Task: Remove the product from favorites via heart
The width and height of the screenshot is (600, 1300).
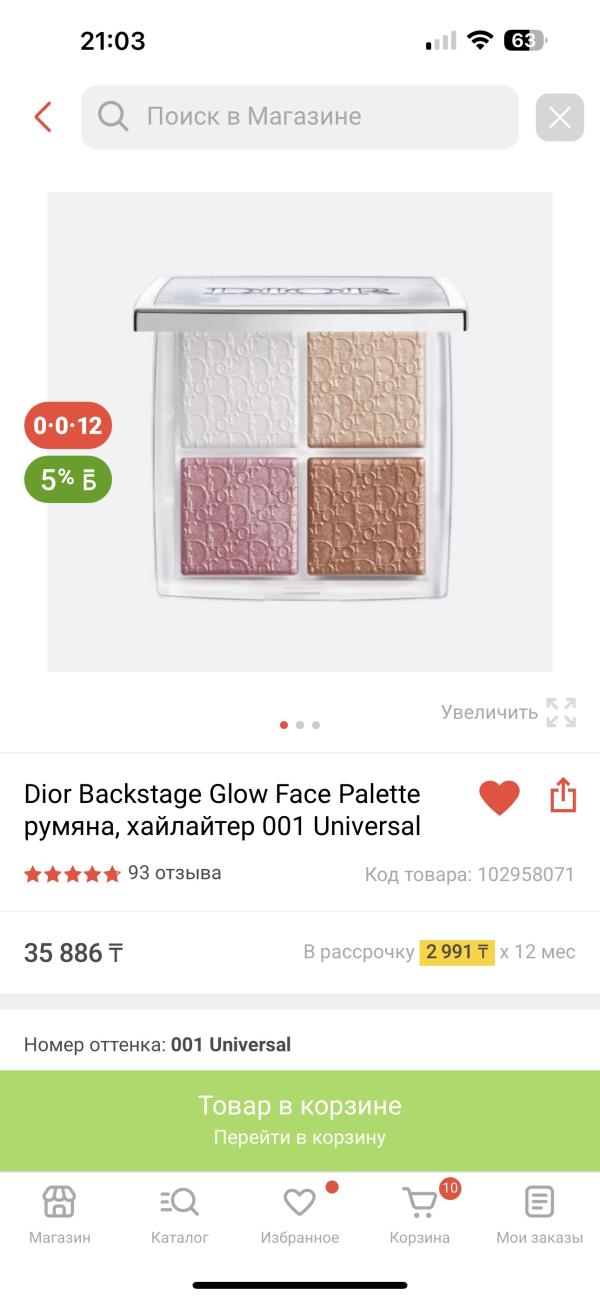Action: tap(499, 797)
